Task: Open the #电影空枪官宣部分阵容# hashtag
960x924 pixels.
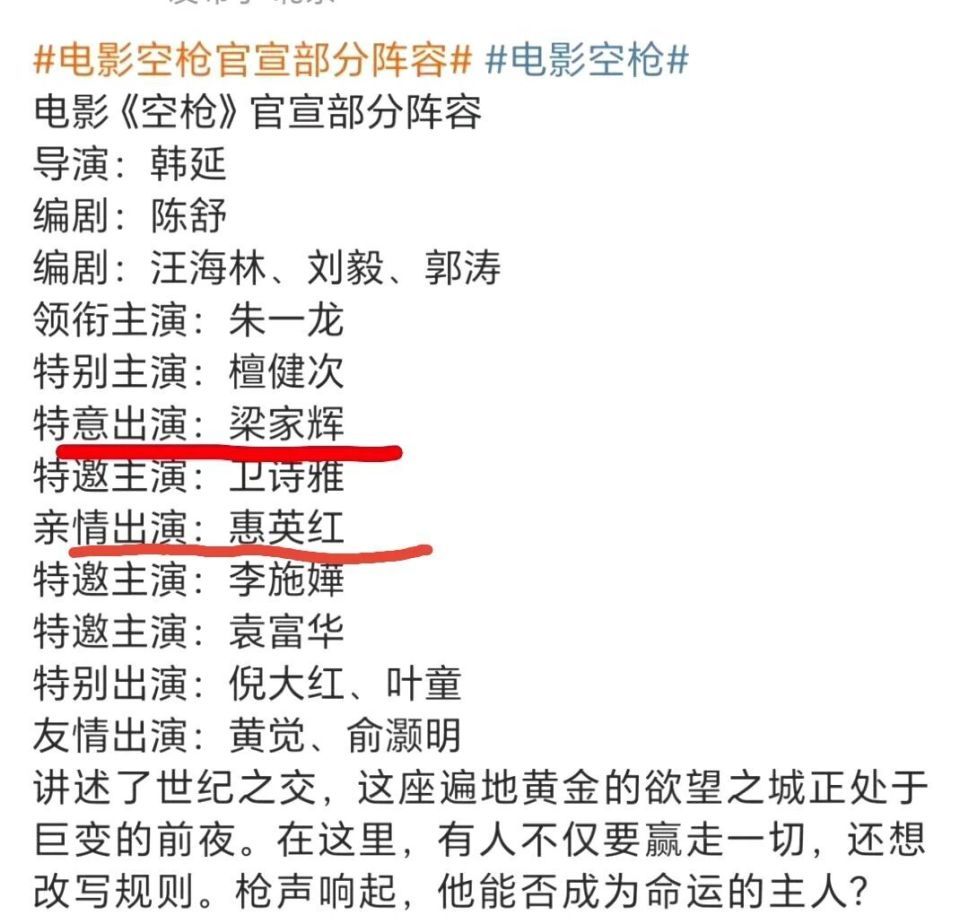Action: [252, 61]
